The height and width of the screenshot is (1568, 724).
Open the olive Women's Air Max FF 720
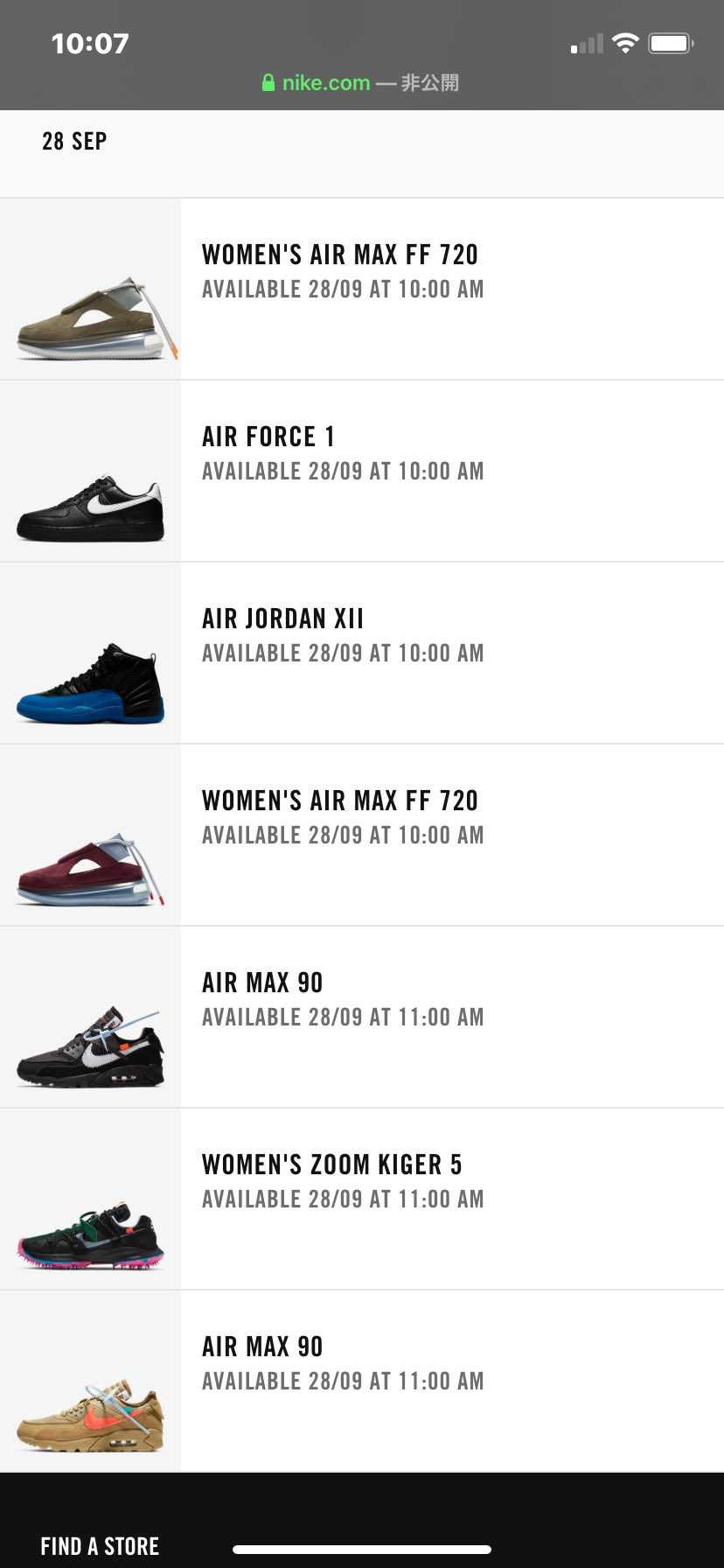[x=362, y=289]
